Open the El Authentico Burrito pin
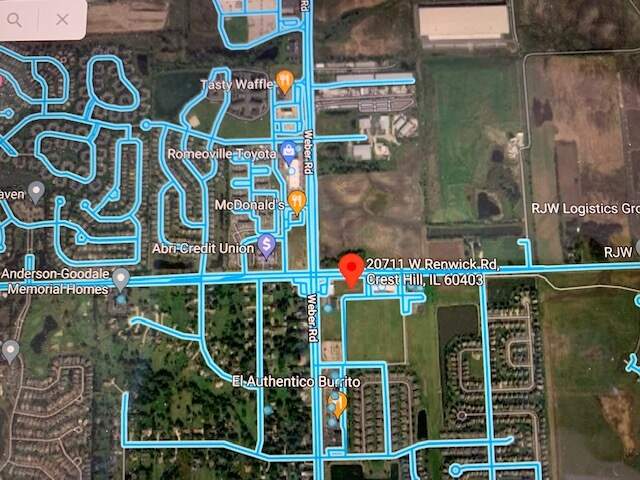This screenshot has width=640, height=480. (x=339, y=403)
